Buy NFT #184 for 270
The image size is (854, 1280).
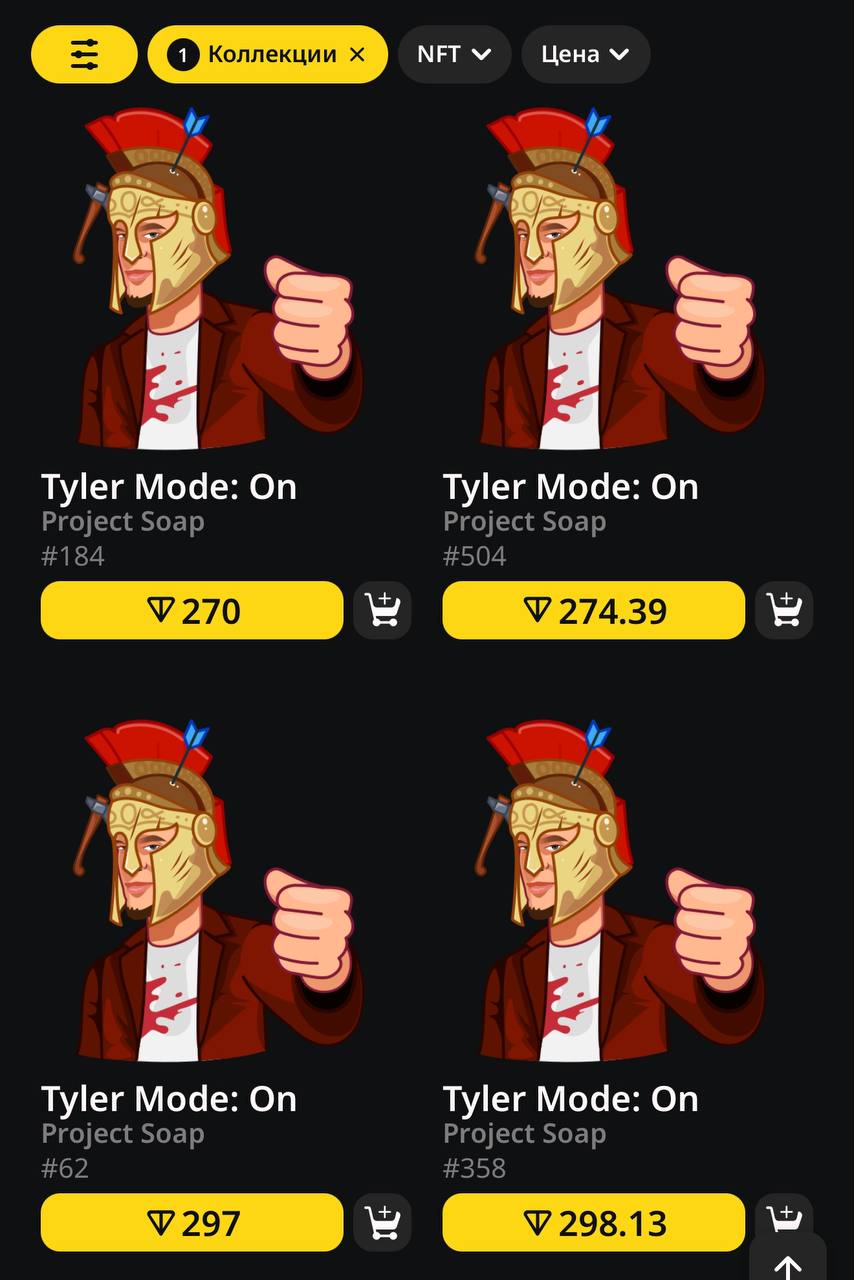(x=192, y=610)
